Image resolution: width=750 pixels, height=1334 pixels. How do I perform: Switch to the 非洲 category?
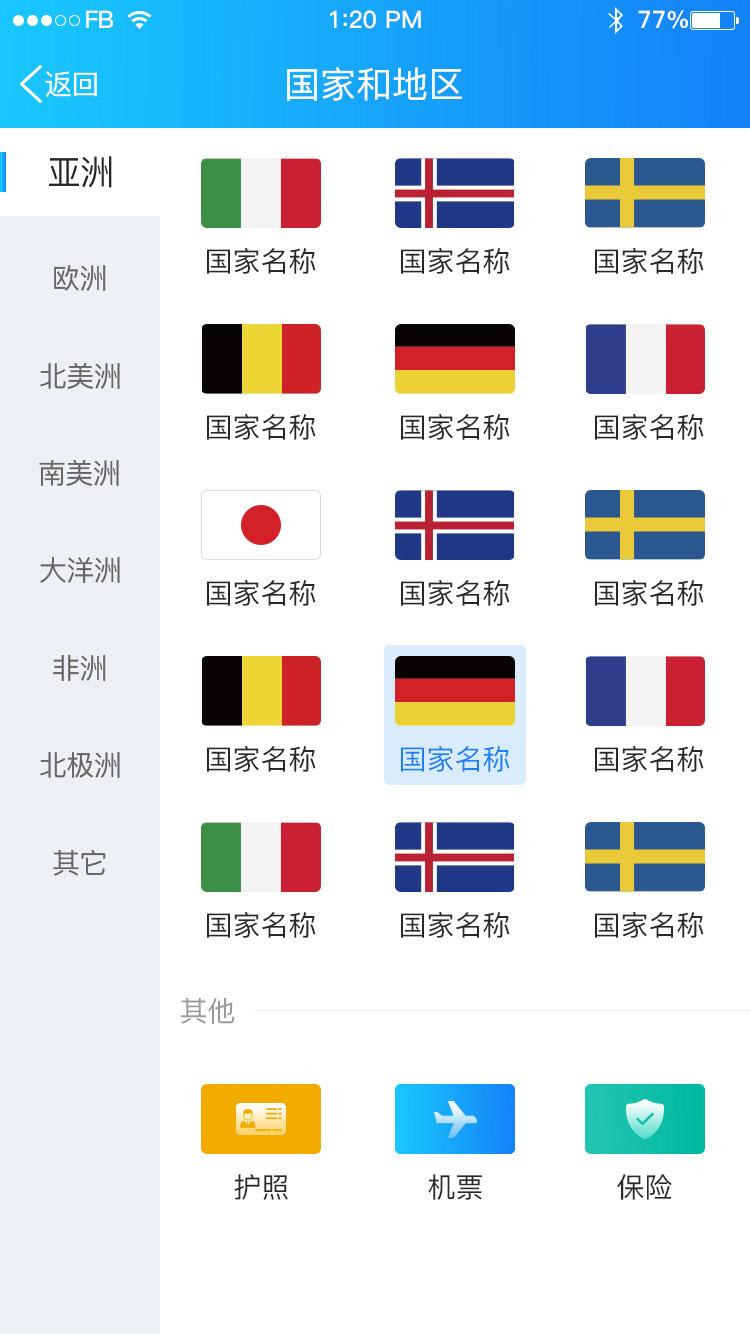[80, 668]
